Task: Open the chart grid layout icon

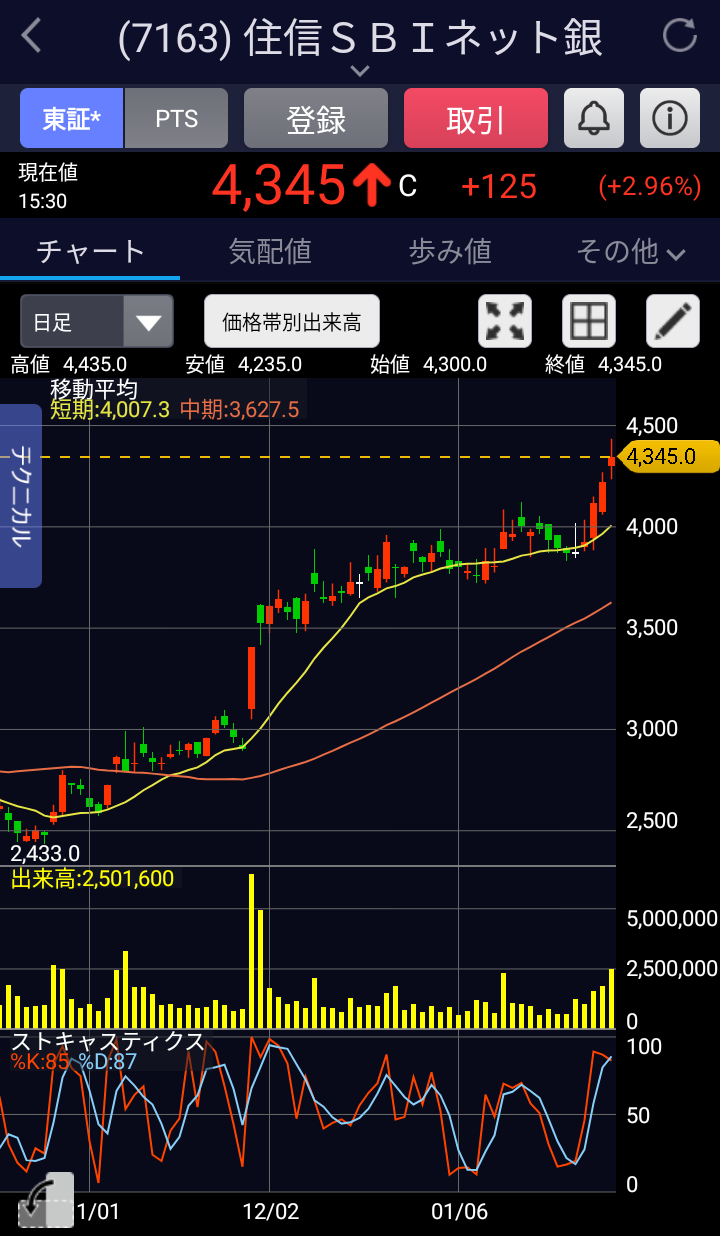Action: 589,321
